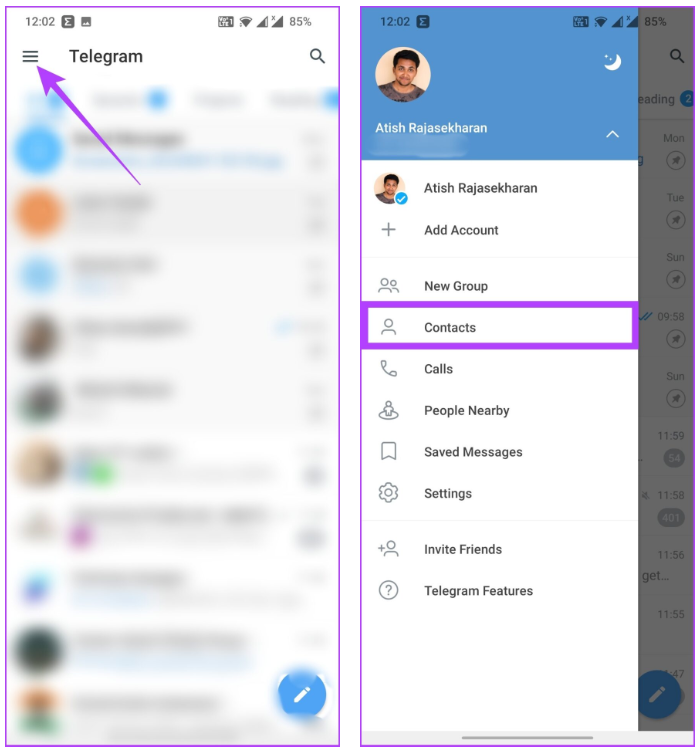This screenshot has height=751, width=699.
Task: Open People Nearby
Action: [466, 411]
